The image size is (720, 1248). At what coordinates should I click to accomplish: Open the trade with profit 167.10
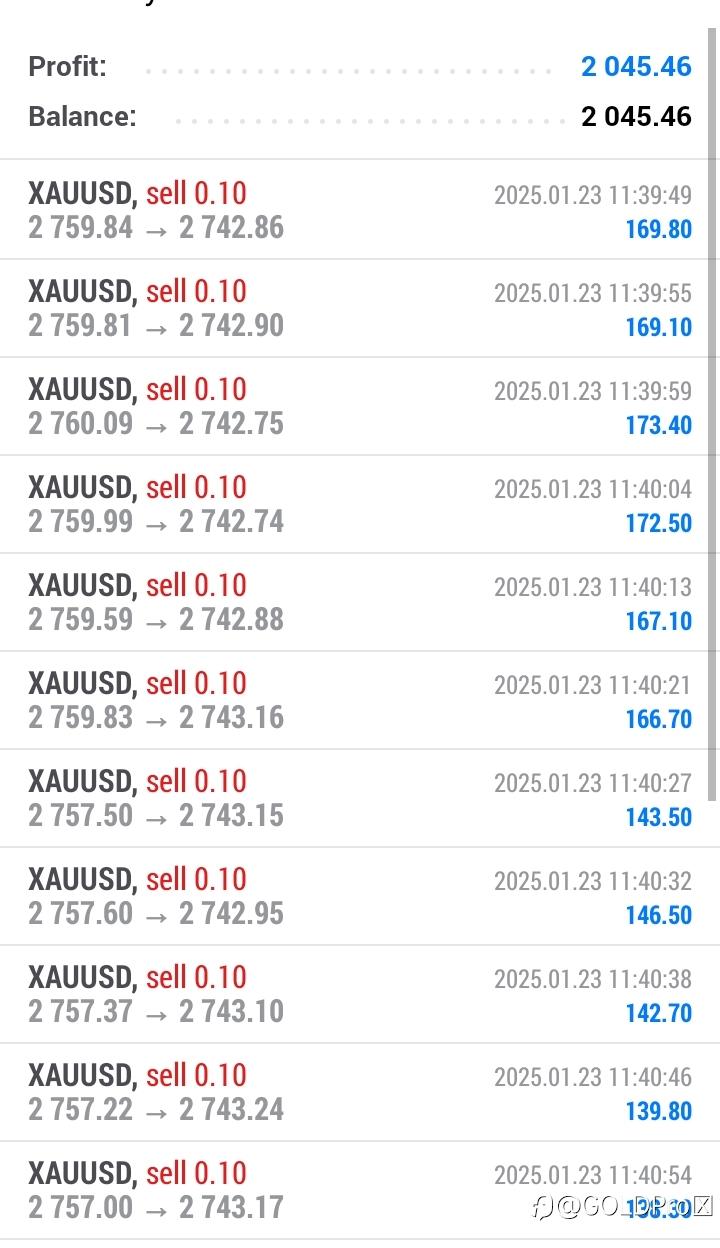click(x=360, y=602)
